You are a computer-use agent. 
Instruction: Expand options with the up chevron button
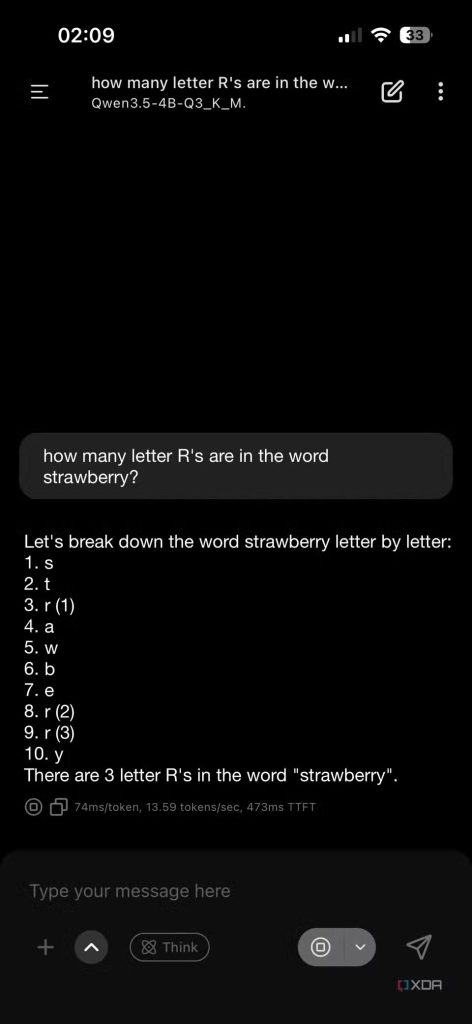[93, 947]
